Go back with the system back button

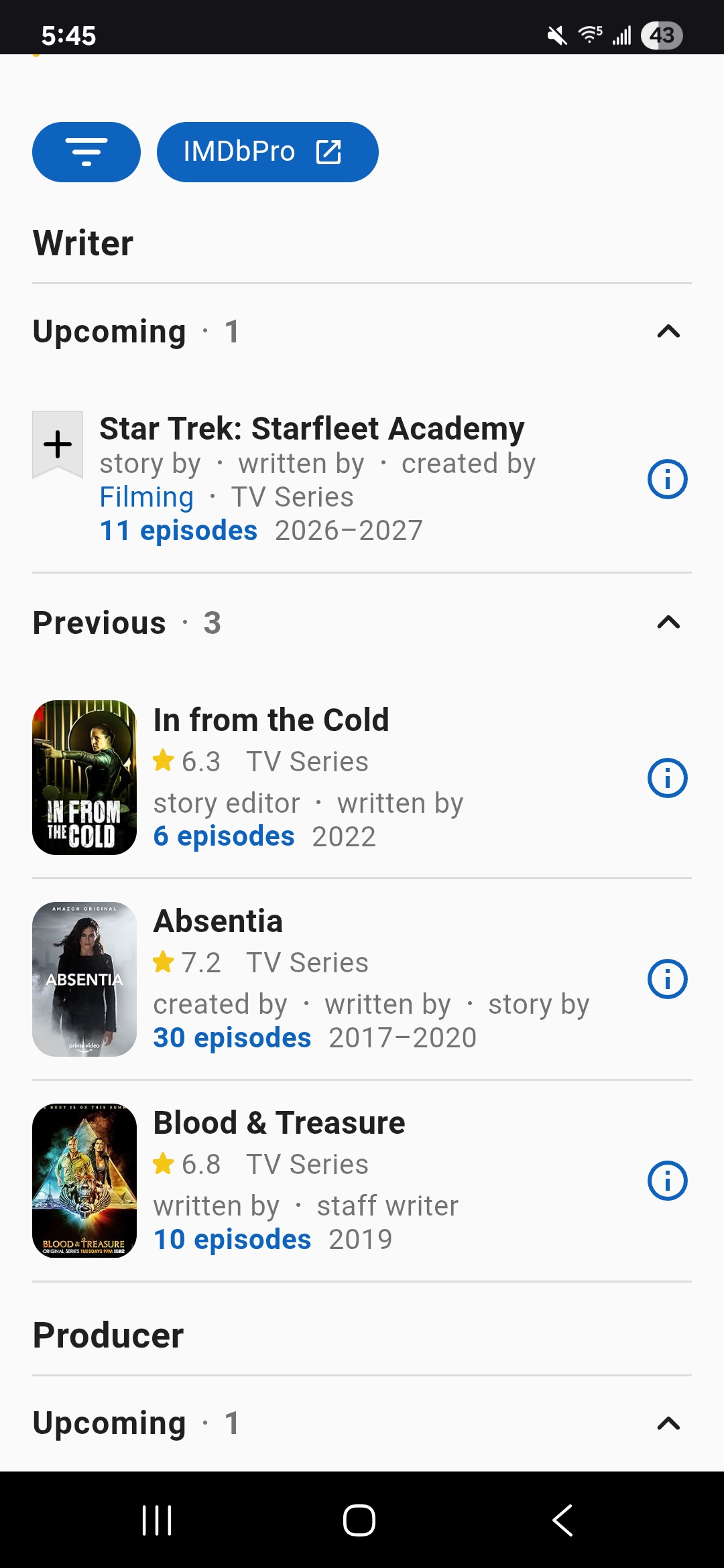pos(562,1520)
